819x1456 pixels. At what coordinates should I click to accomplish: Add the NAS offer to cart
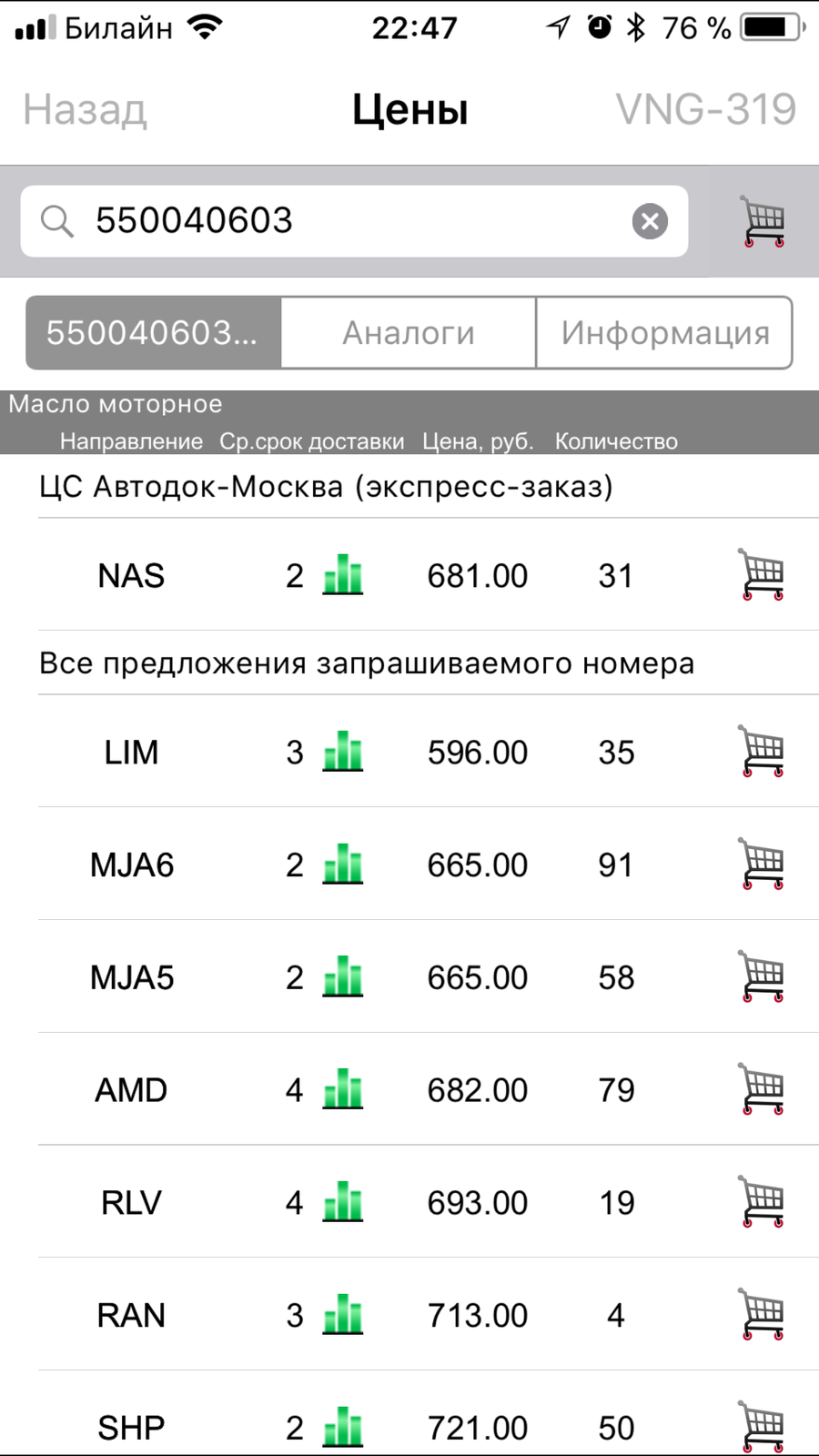[762, 575]
